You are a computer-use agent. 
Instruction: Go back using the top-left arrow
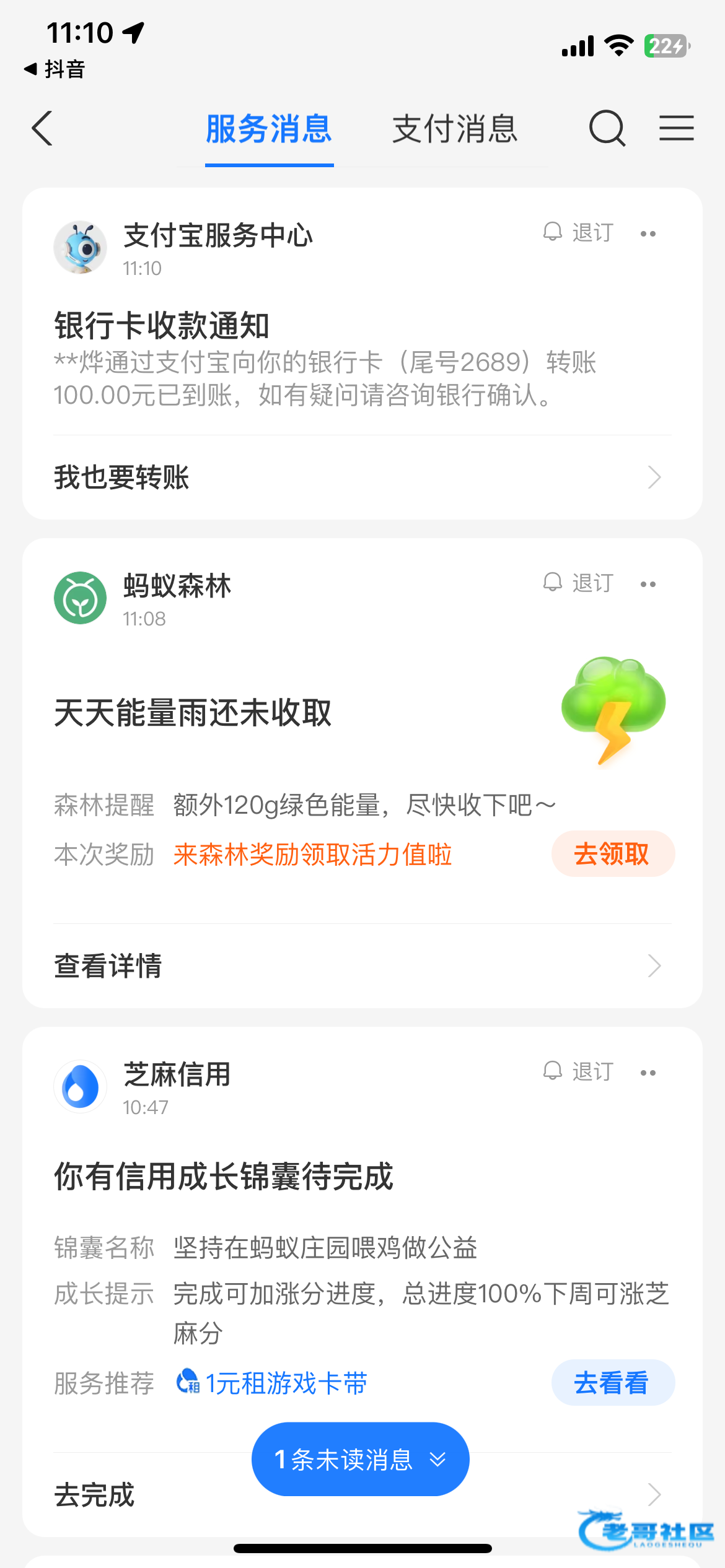coord(42,129)
